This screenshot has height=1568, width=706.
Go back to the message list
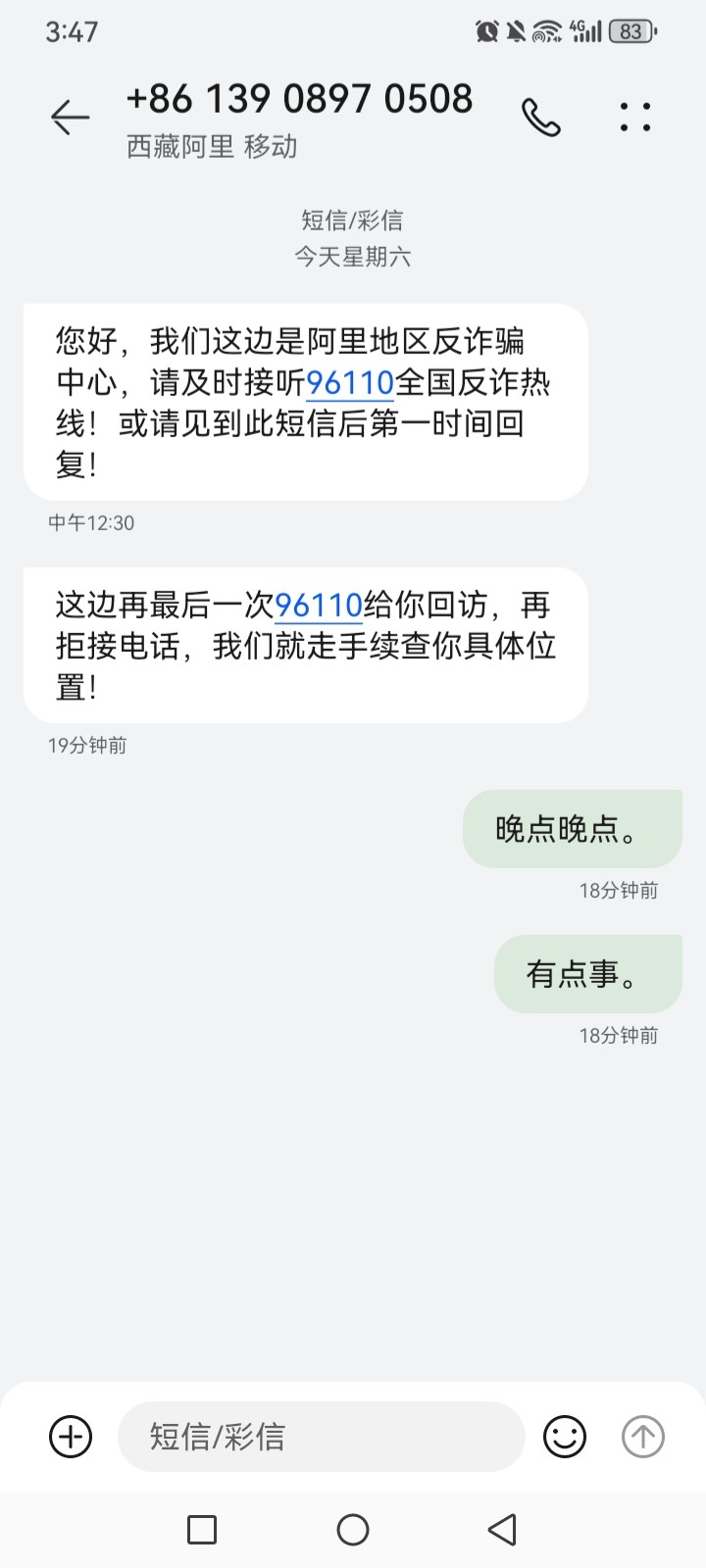[x=70, y=118]
